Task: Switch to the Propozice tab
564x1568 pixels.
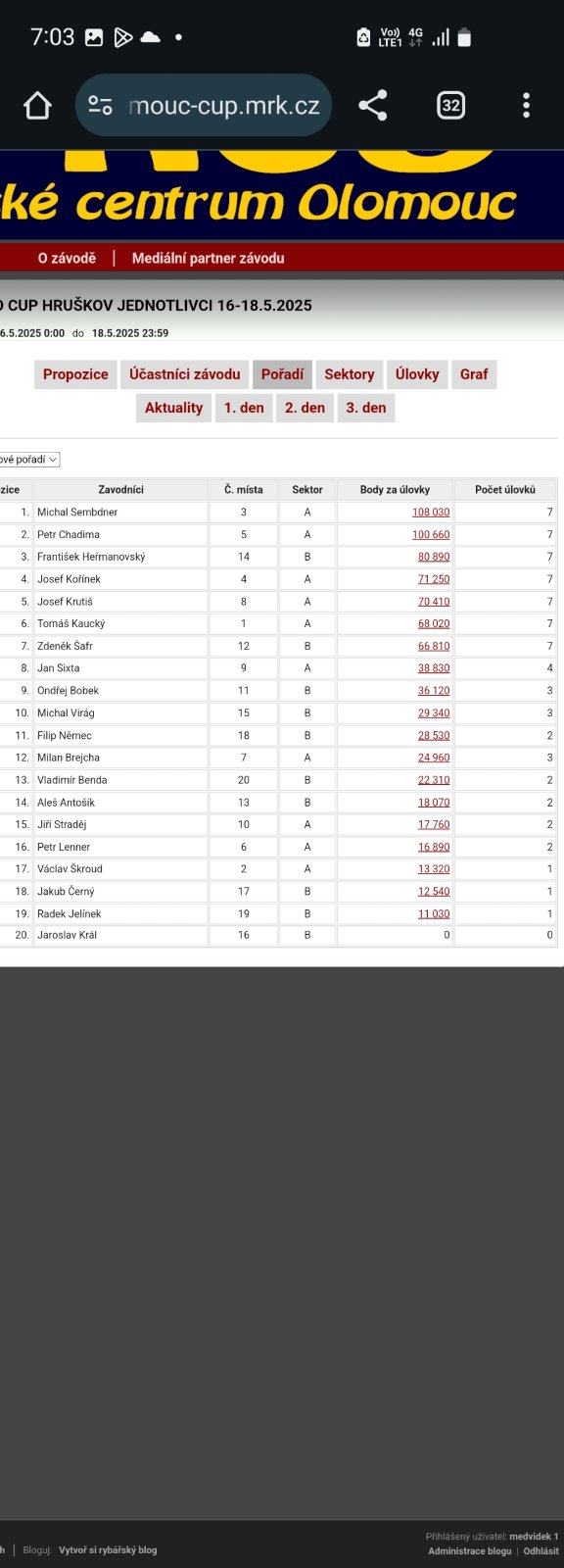Action: pos(75,374)
